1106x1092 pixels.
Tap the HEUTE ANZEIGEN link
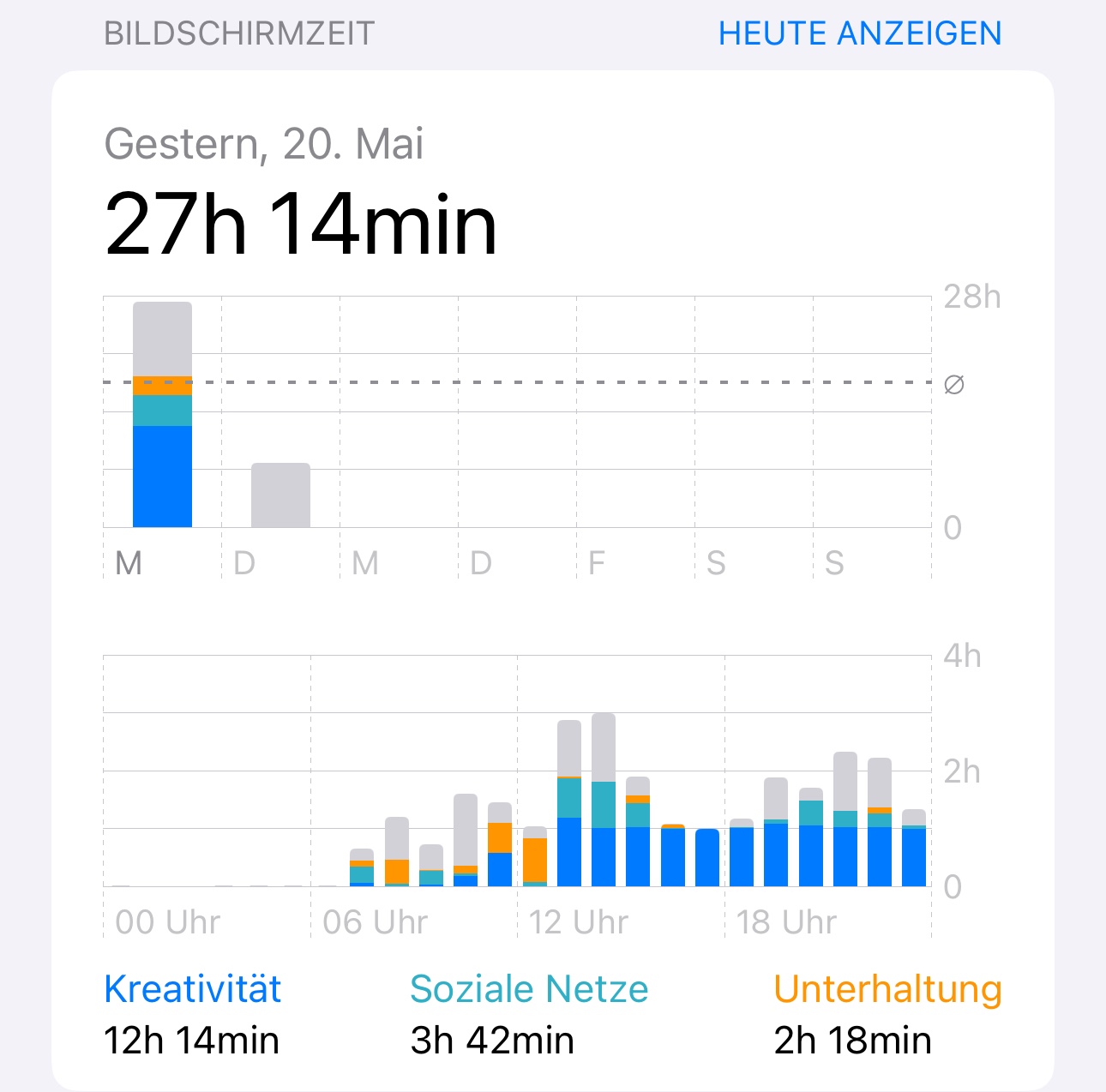[859, 33]
